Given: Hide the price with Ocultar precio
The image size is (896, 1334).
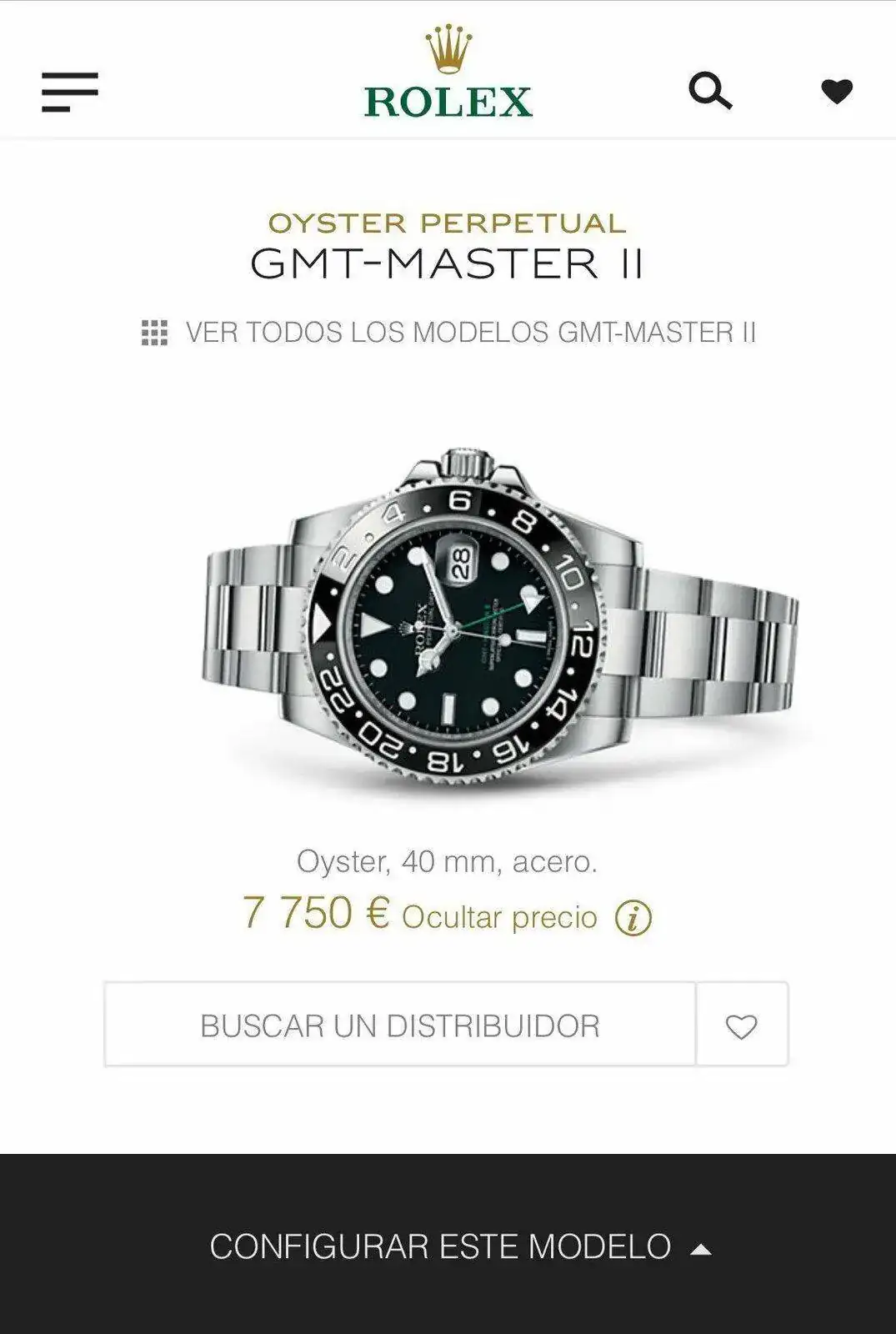Looking at the screenshot, I should (x=499, y=917).
